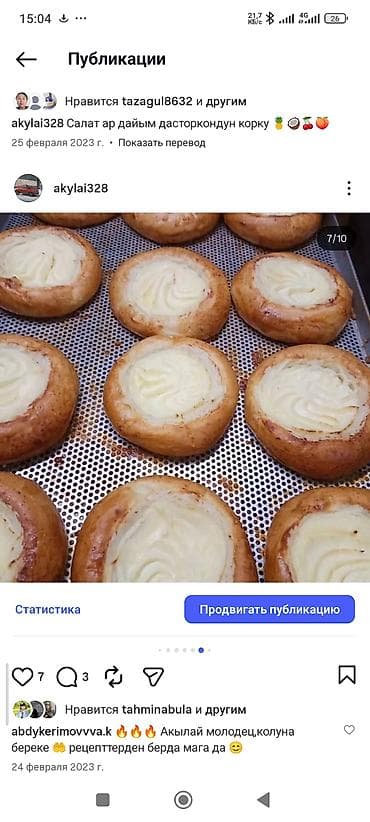Open comments via the speech bubble icon

(67, 677)
